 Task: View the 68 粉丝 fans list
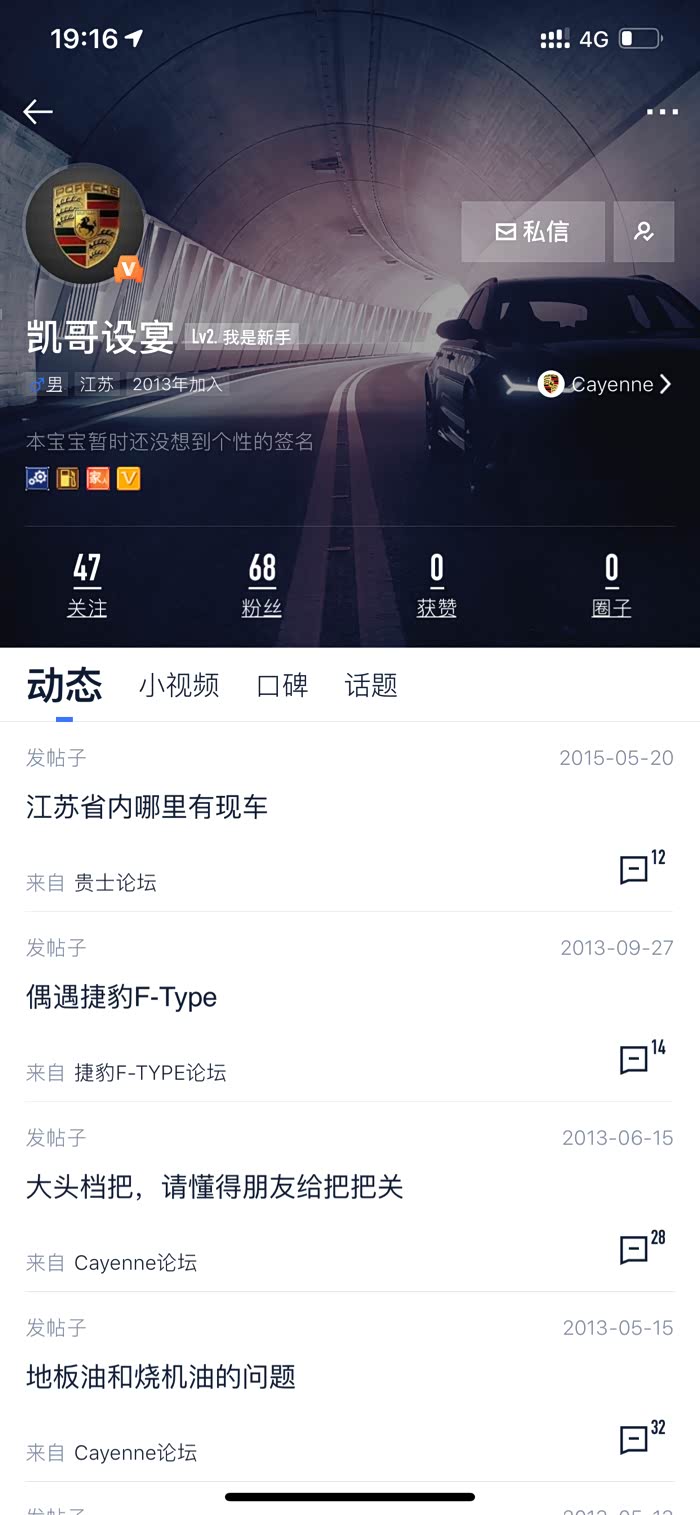click(262, 584)
